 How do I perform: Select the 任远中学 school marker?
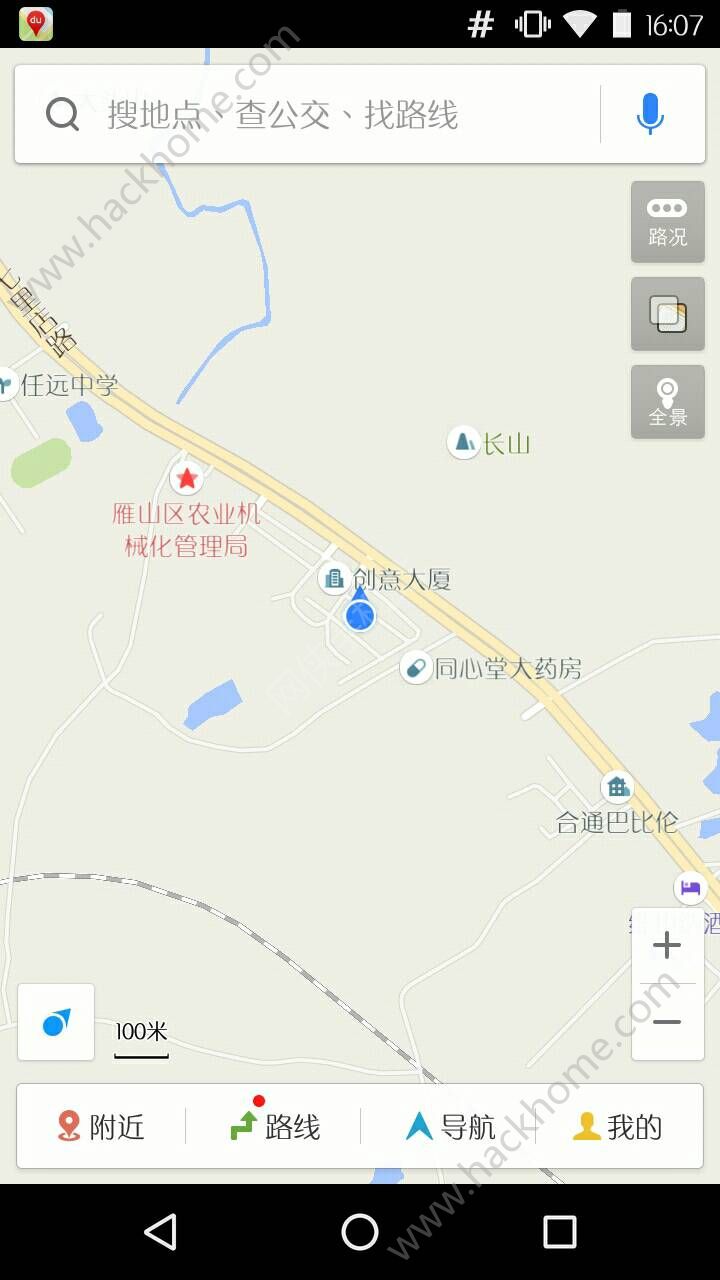(8, 381)
